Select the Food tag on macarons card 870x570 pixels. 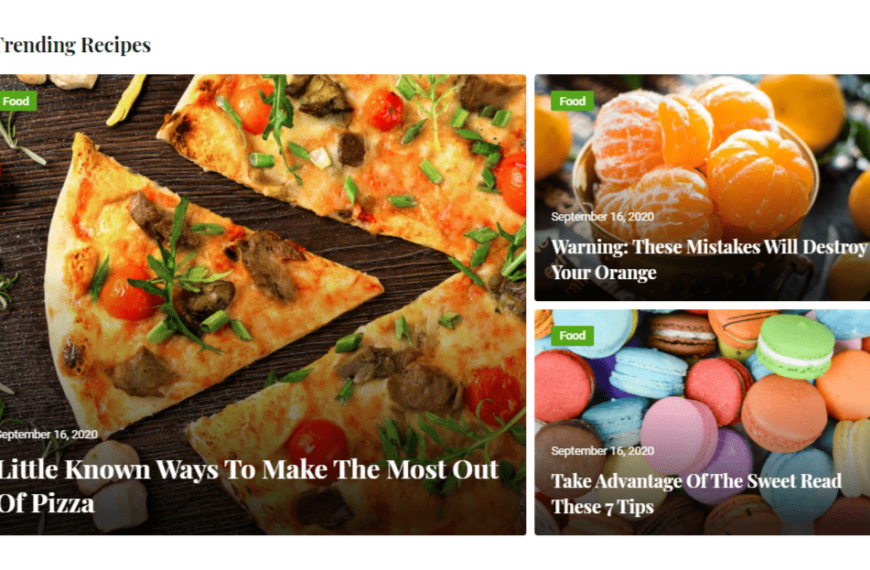[x=572, y=335]
